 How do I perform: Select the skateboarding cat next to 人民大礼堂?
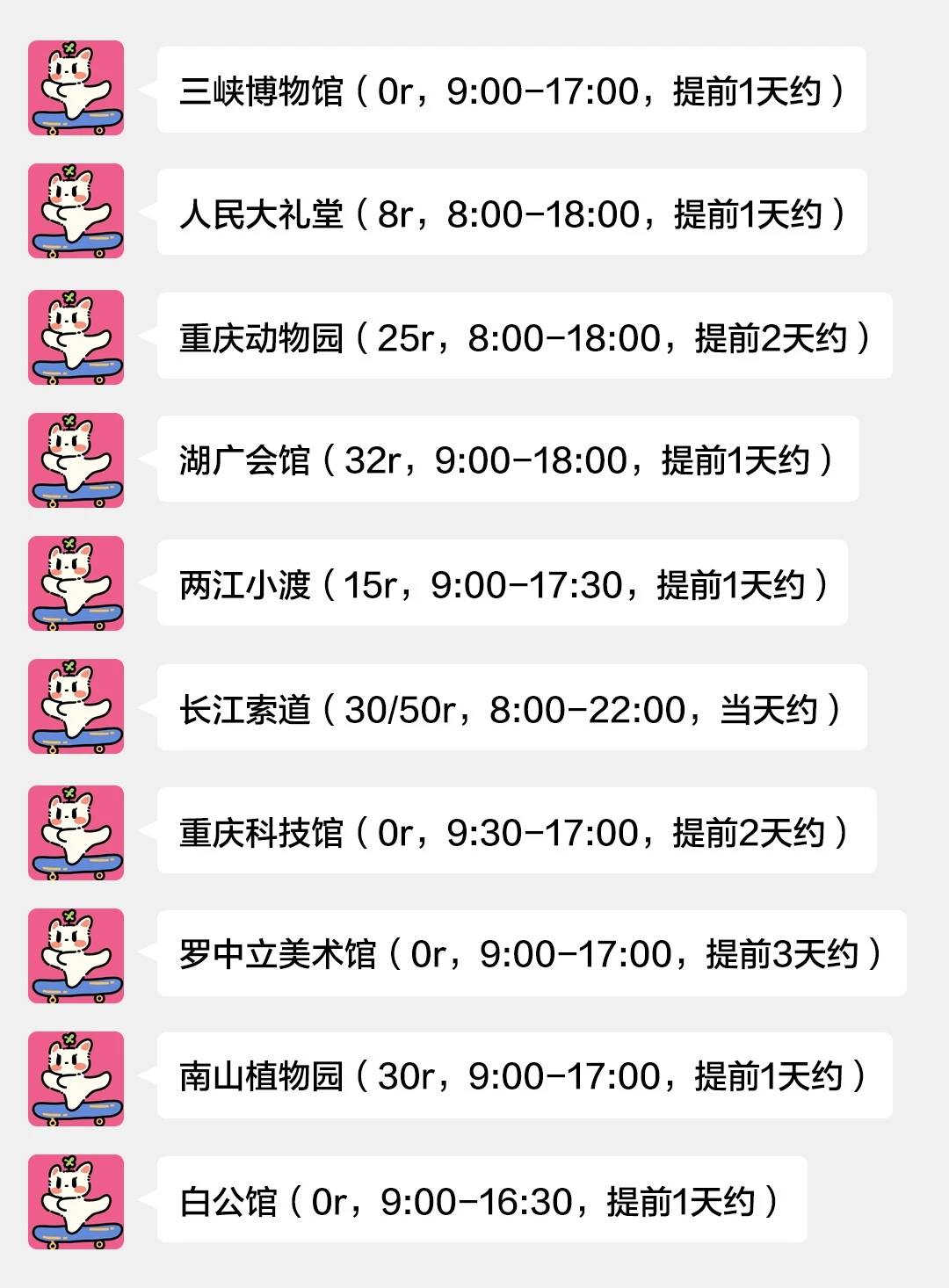77,213
